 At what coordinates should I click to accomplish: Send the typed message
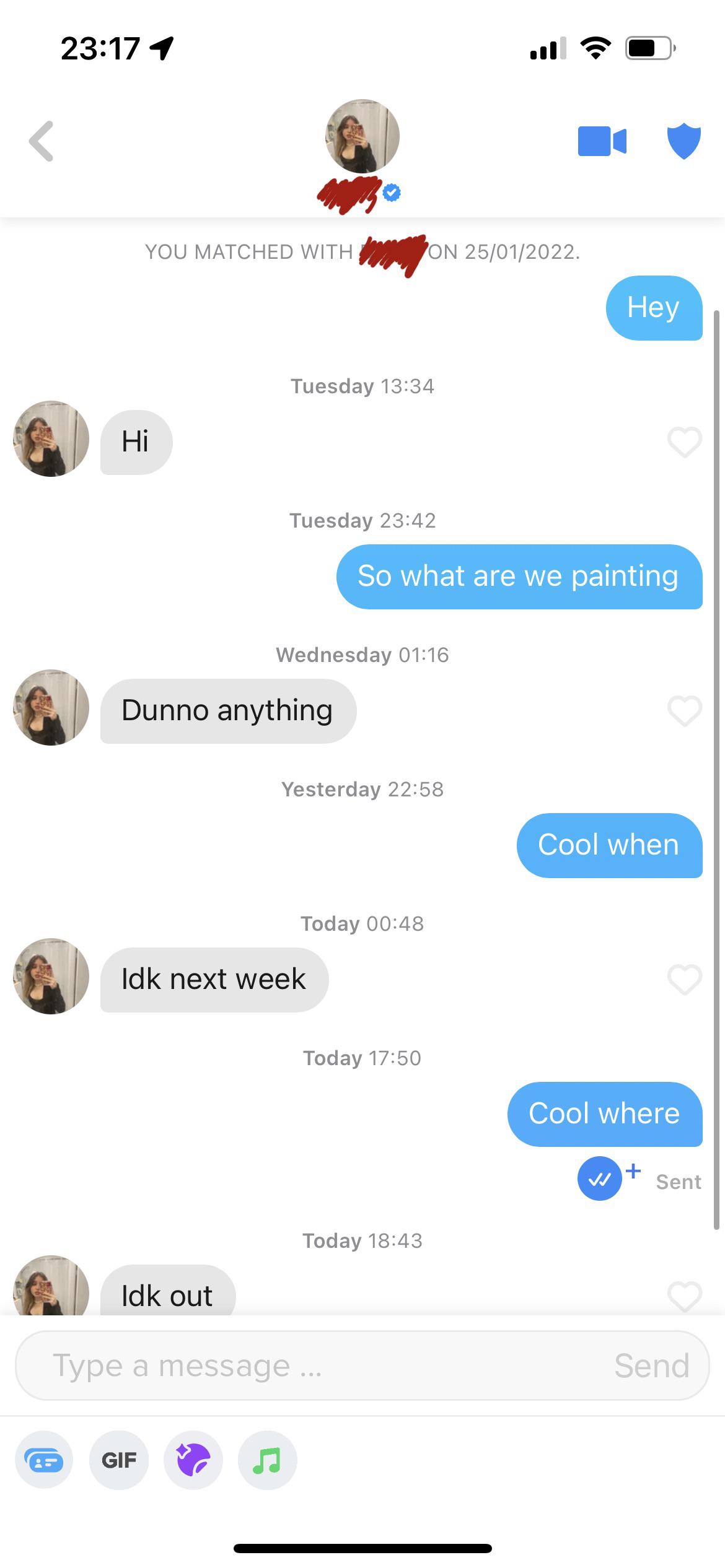point(651,1365)
